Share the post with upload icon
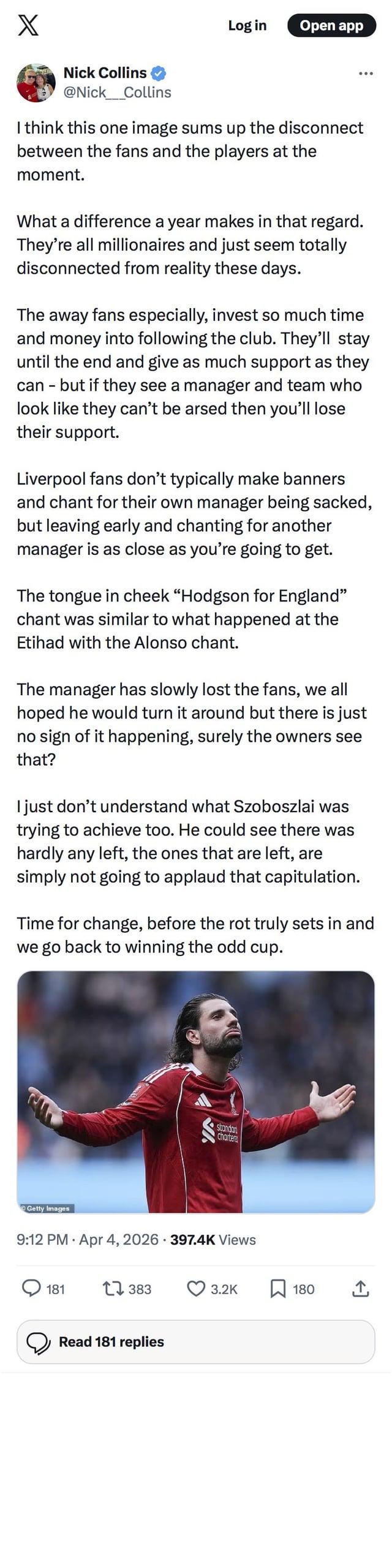 pyautogui.click(x=361, y=1289)
